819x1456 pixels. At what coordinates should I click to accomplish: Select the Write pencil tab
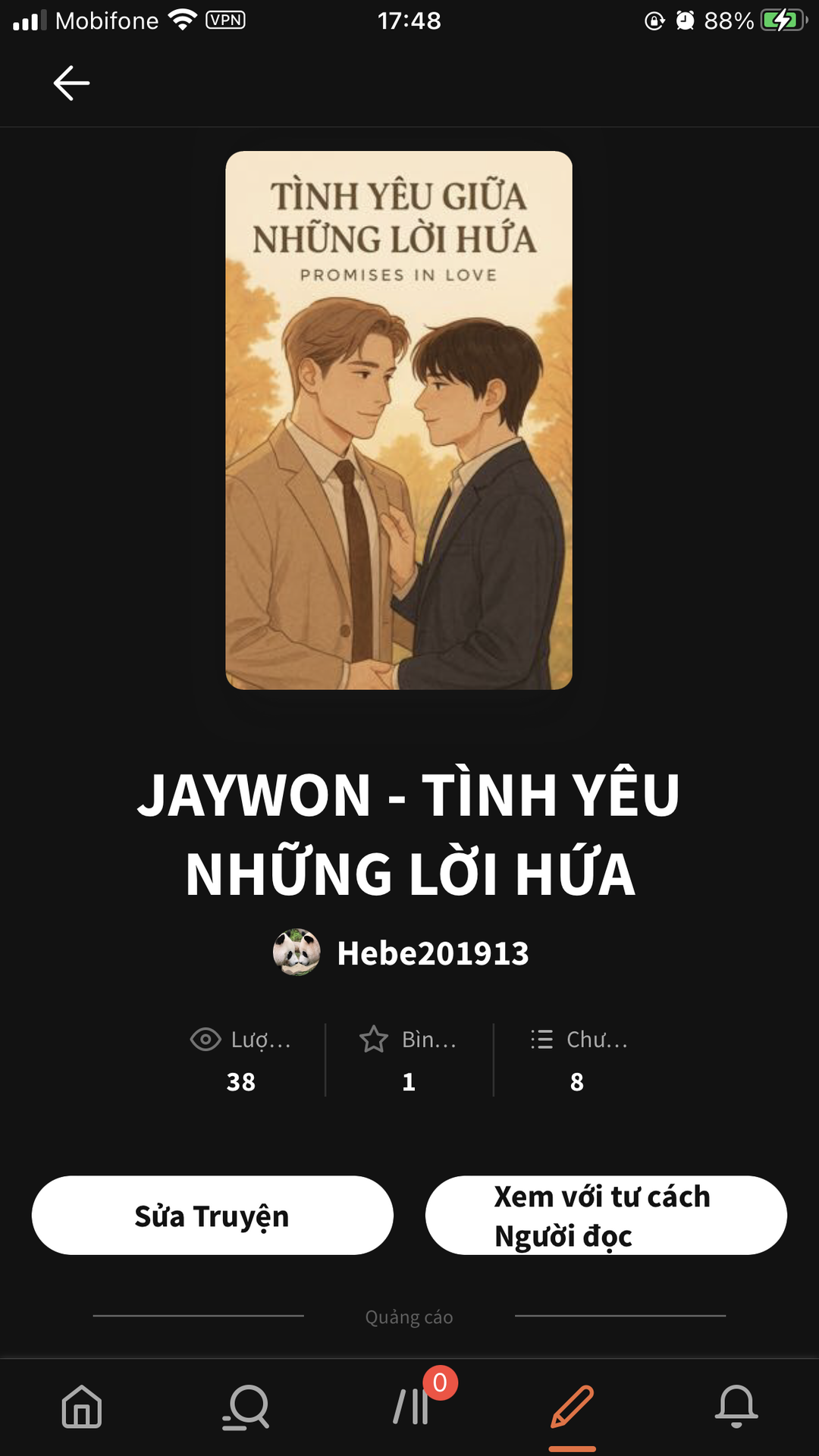(573, 1407)
